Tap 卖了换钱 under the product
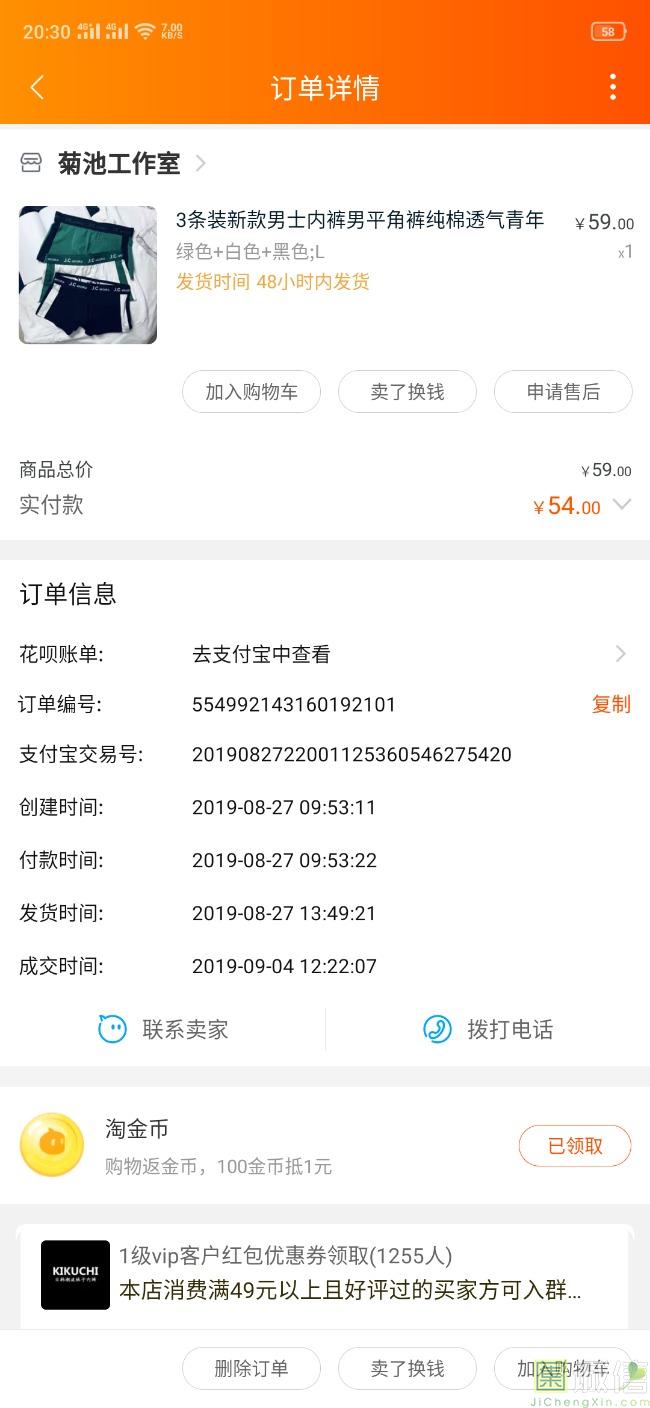Image resolution: width=650 pixels, height=1408 pixels. [407, 392]
